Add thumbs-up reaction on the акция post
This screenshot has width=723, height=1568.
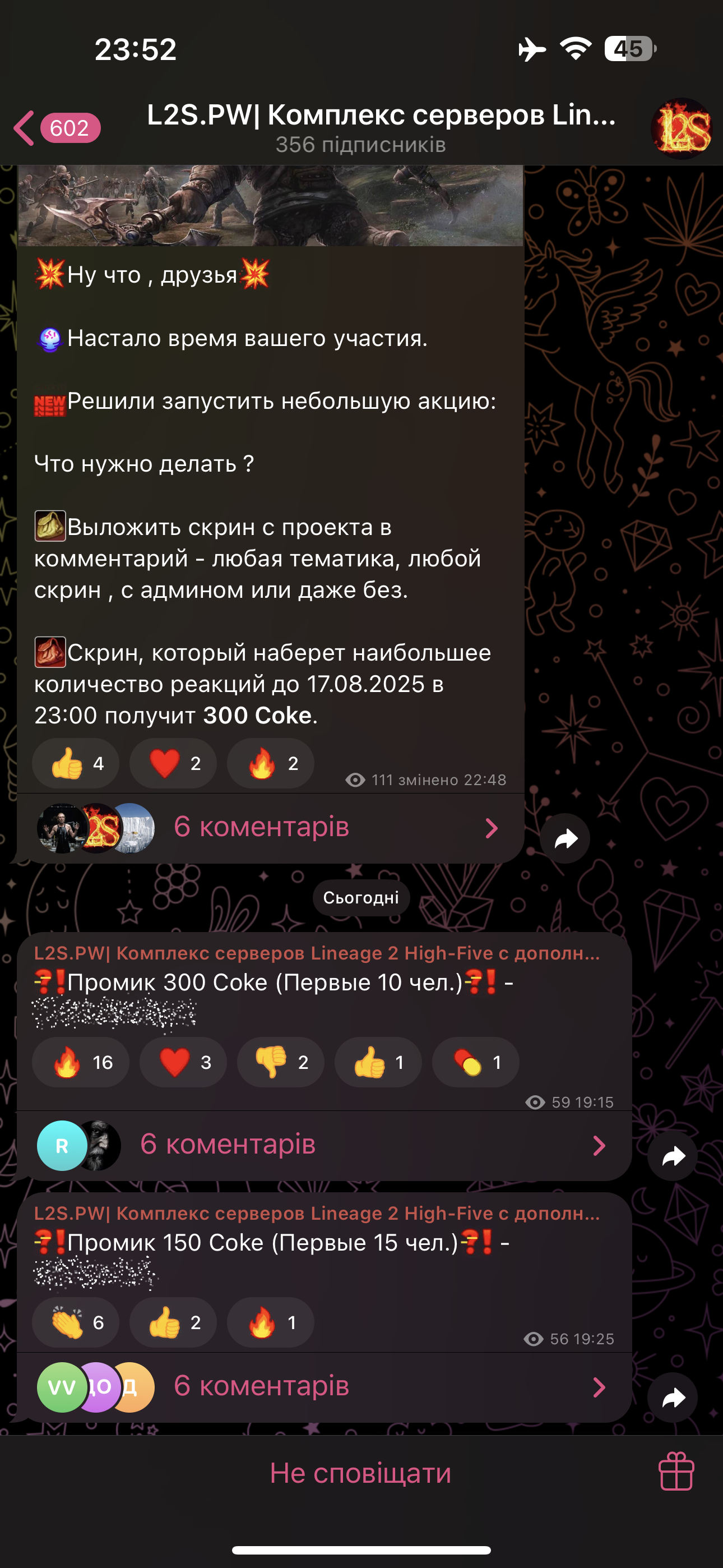(76, 763)
